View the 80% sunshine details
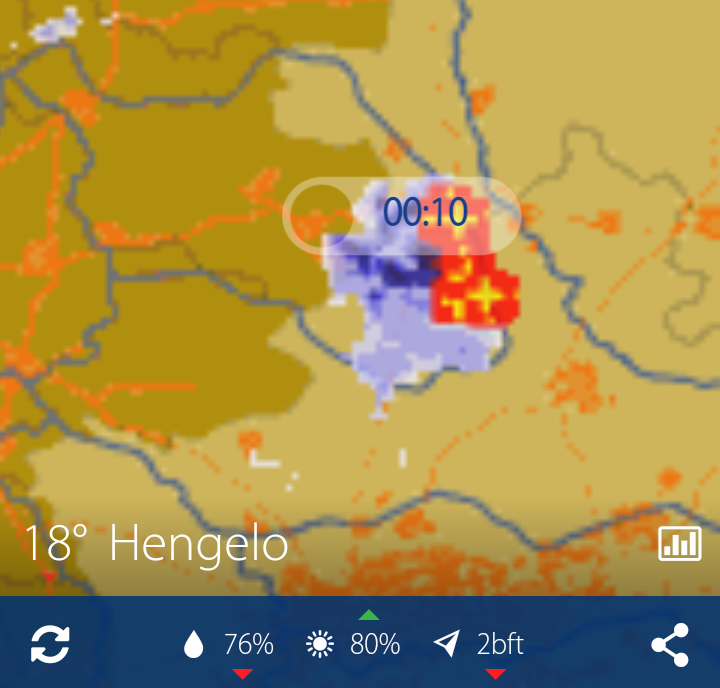The height and width of the screenshot is (688, 720). 355,645
